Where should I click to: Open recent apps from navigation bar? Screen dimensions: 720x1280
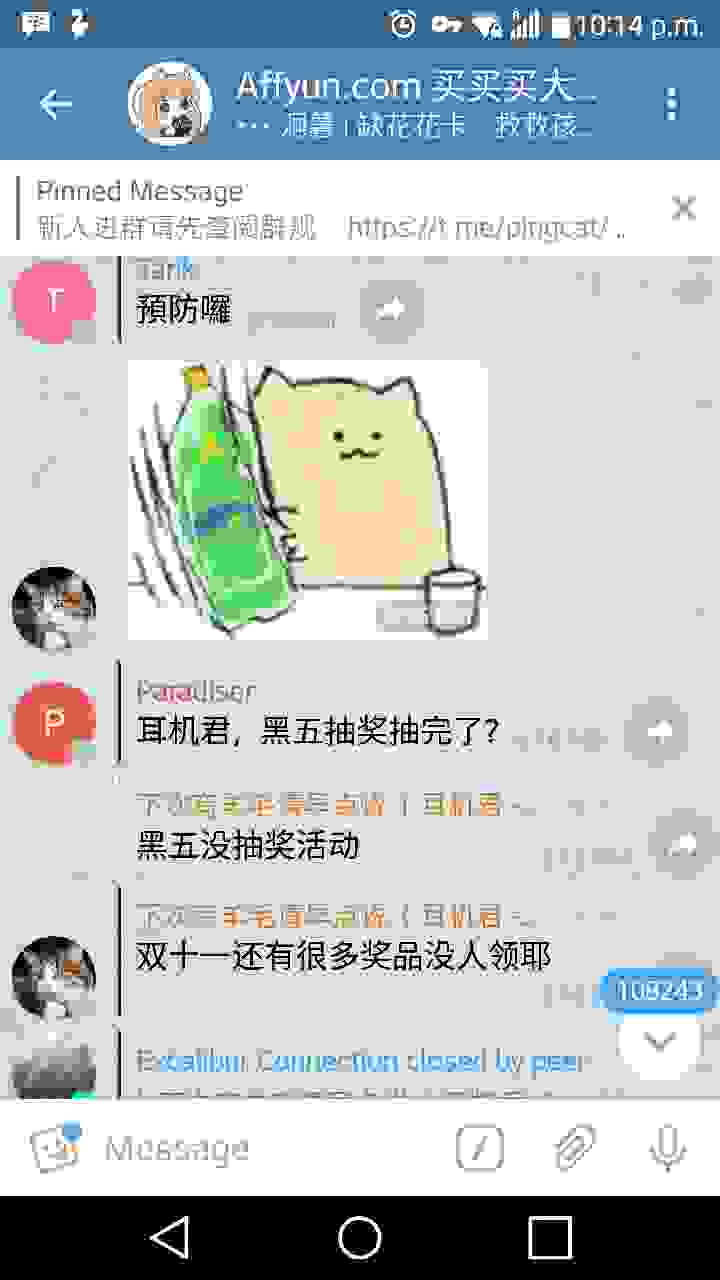(549, 1238)
